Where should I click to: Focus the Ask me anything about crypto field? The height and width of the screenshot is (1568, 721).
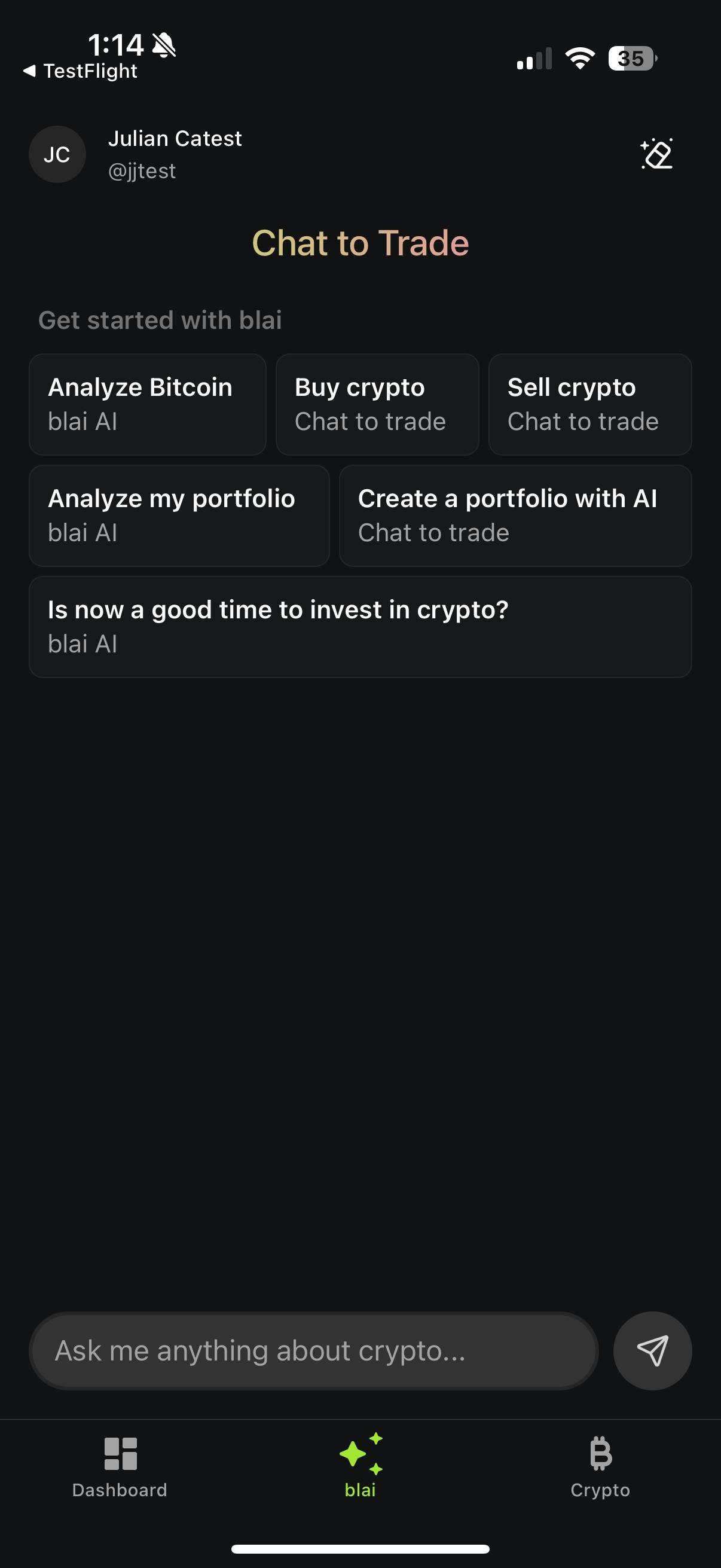pos(313,1351)
